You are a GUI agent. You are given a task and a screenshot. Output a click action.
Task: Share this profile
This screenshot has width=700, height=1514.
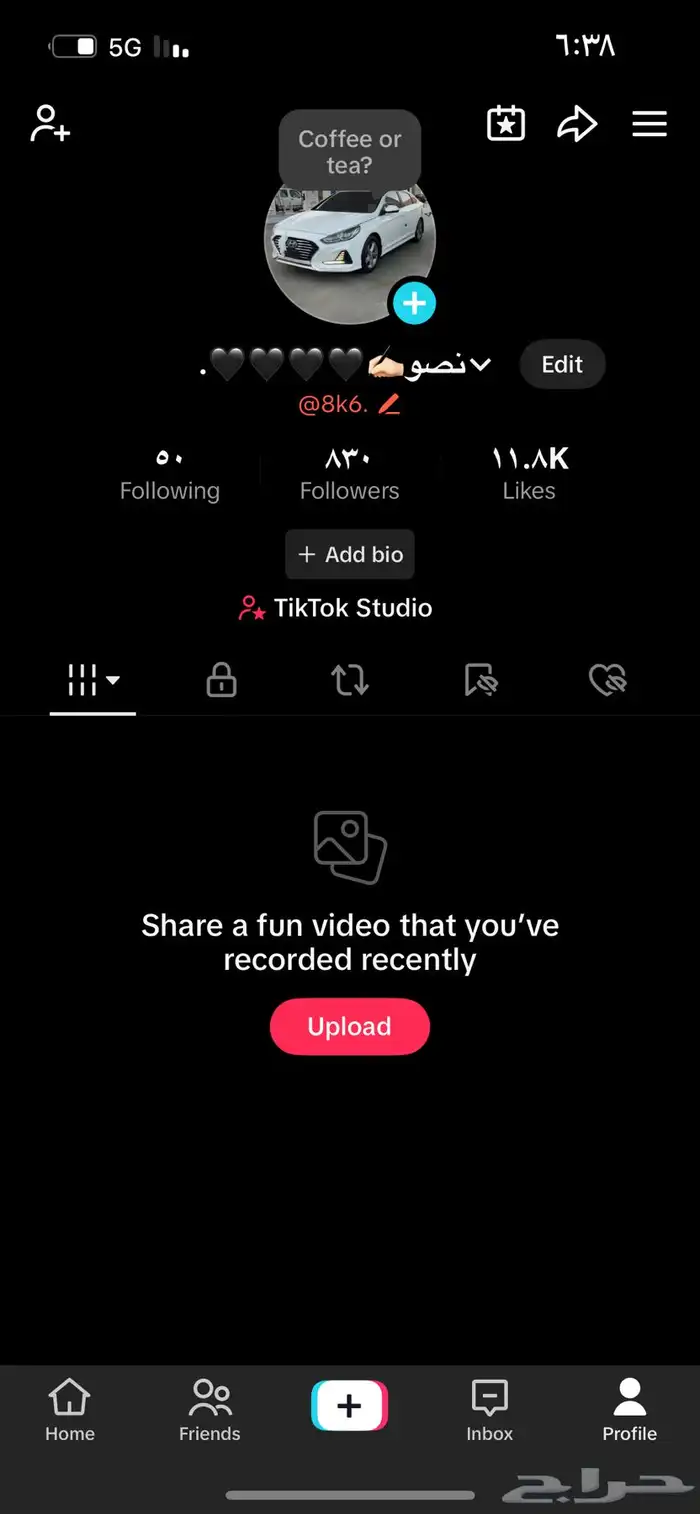pyautogui.click(x=577, y=124)
